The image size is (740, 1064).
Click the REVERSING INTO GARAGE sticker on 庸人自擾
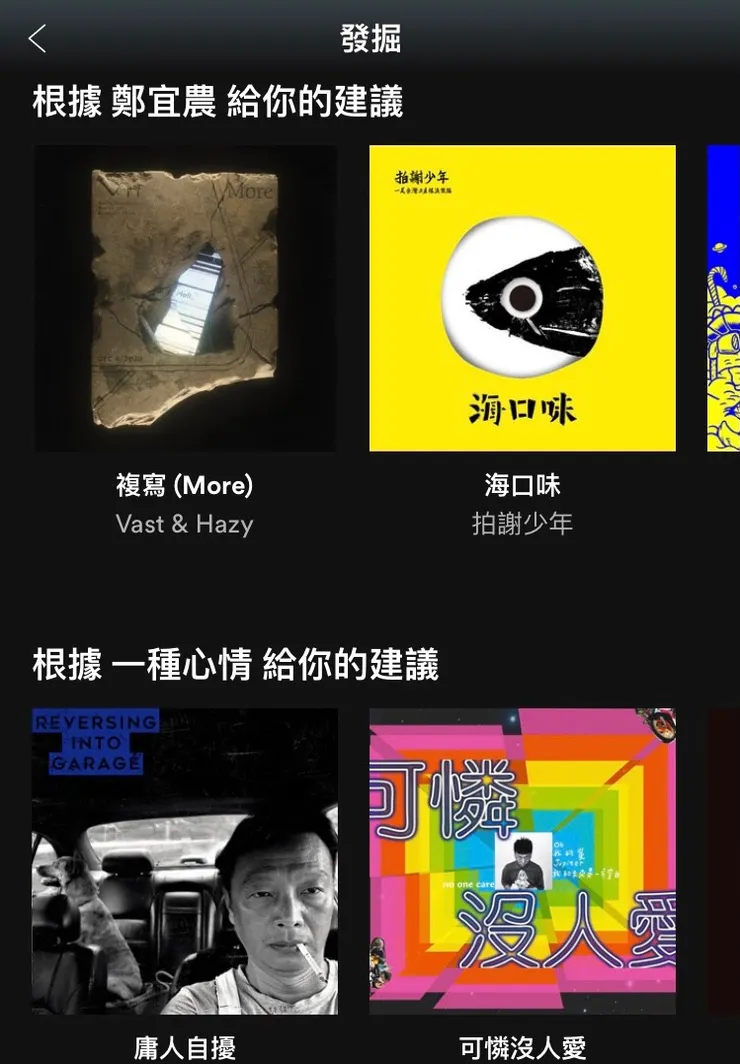(x=94, y=740)
